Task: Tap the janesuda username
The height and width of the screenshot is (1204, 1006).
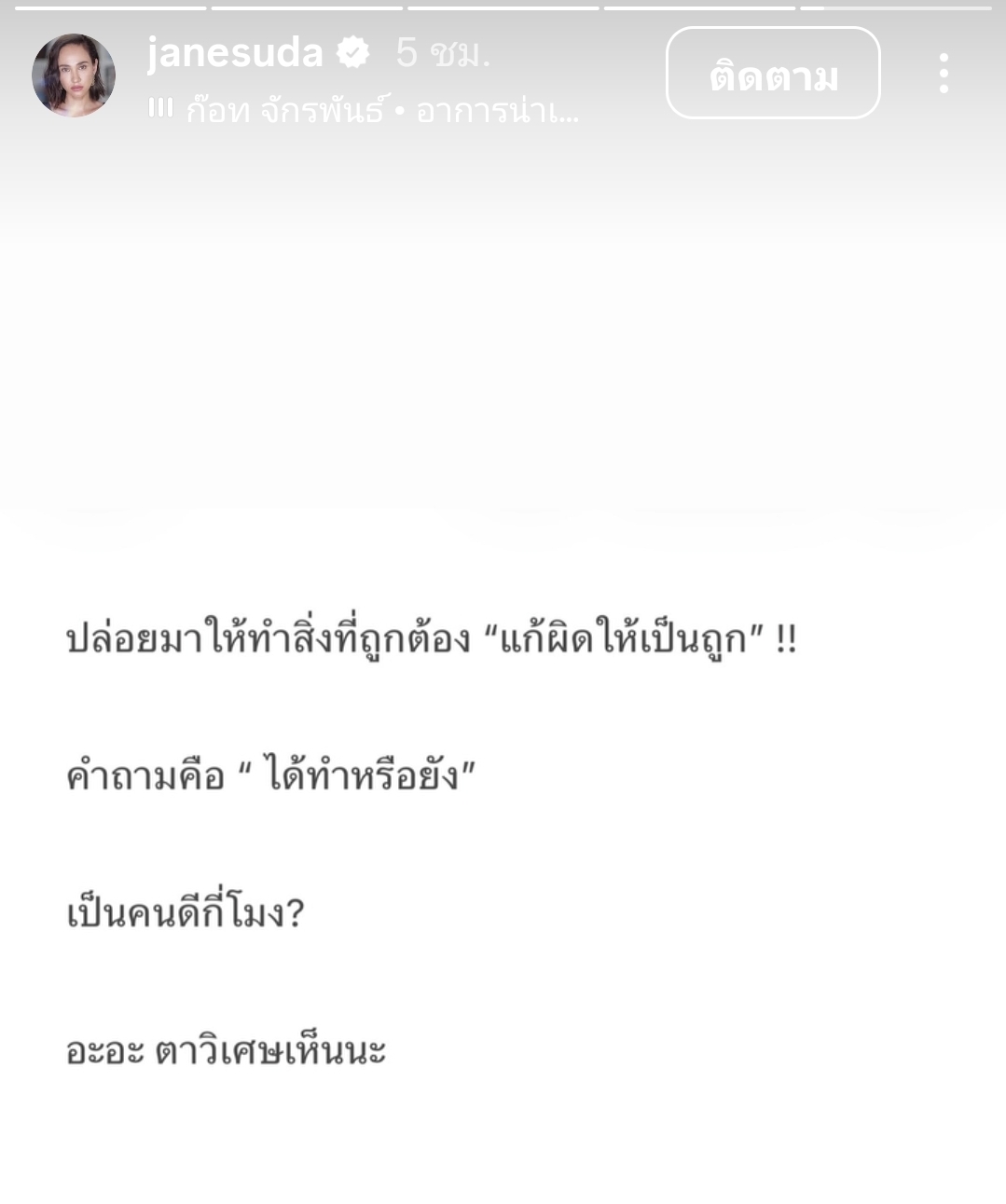Action: (x=235, y=52)
